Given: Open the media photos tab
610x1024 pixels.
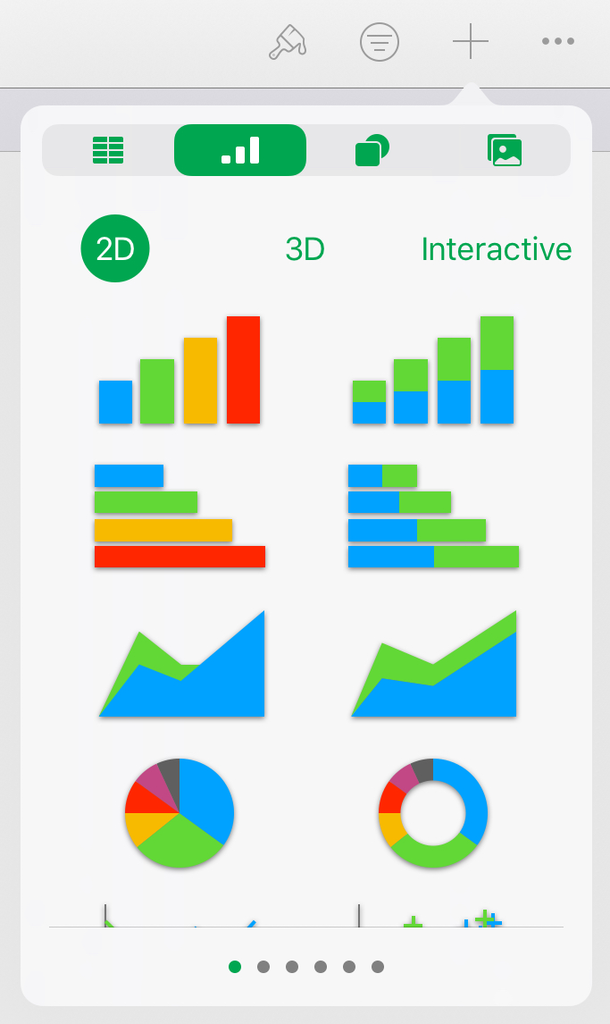Looking at the screenshot, I should click(x=505, y=150).
